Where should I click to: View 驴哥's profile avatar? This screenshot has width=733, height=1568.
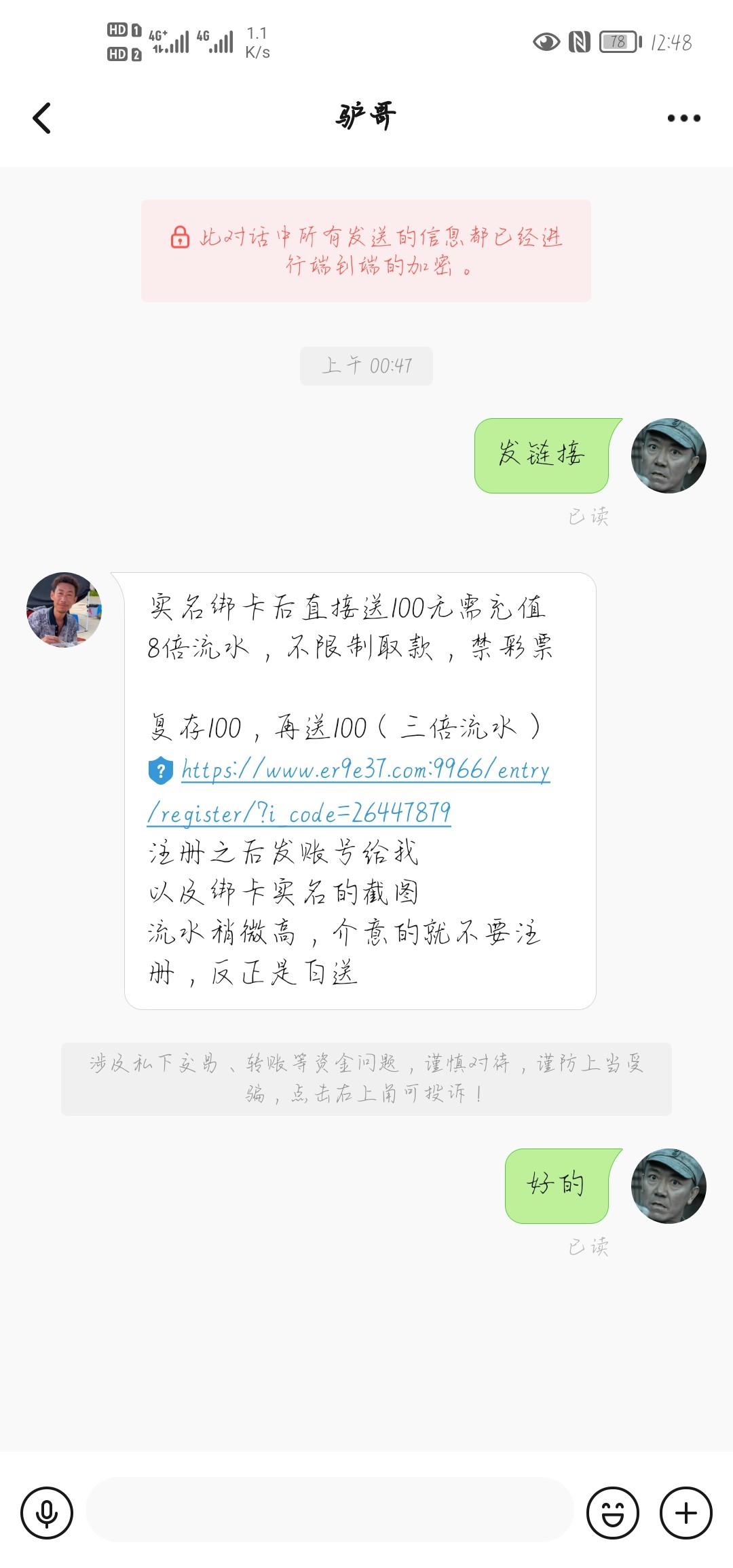click(x=64, y=610)
